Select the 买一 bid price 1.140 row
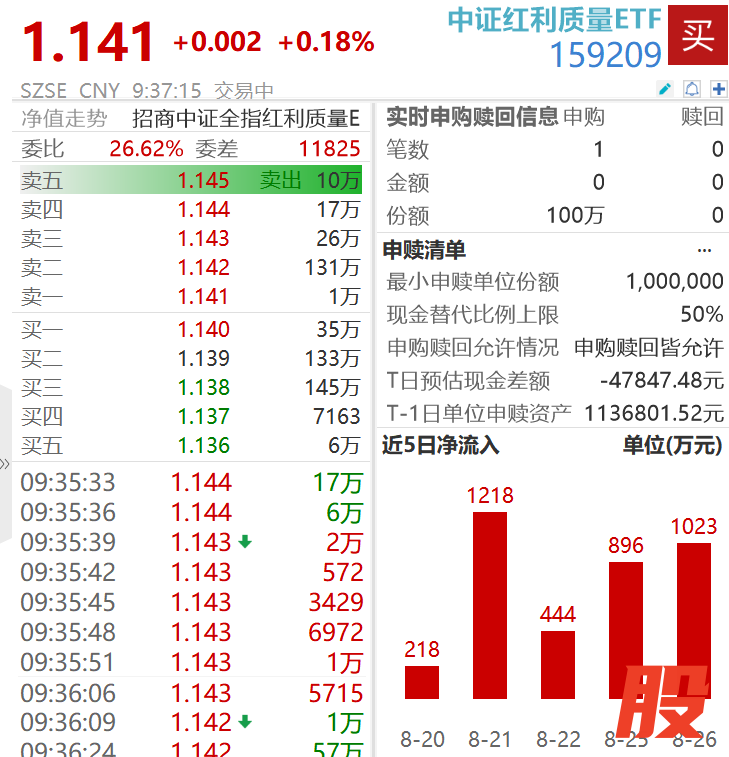The width and height of the screenshot is (729, 757). 190,330
